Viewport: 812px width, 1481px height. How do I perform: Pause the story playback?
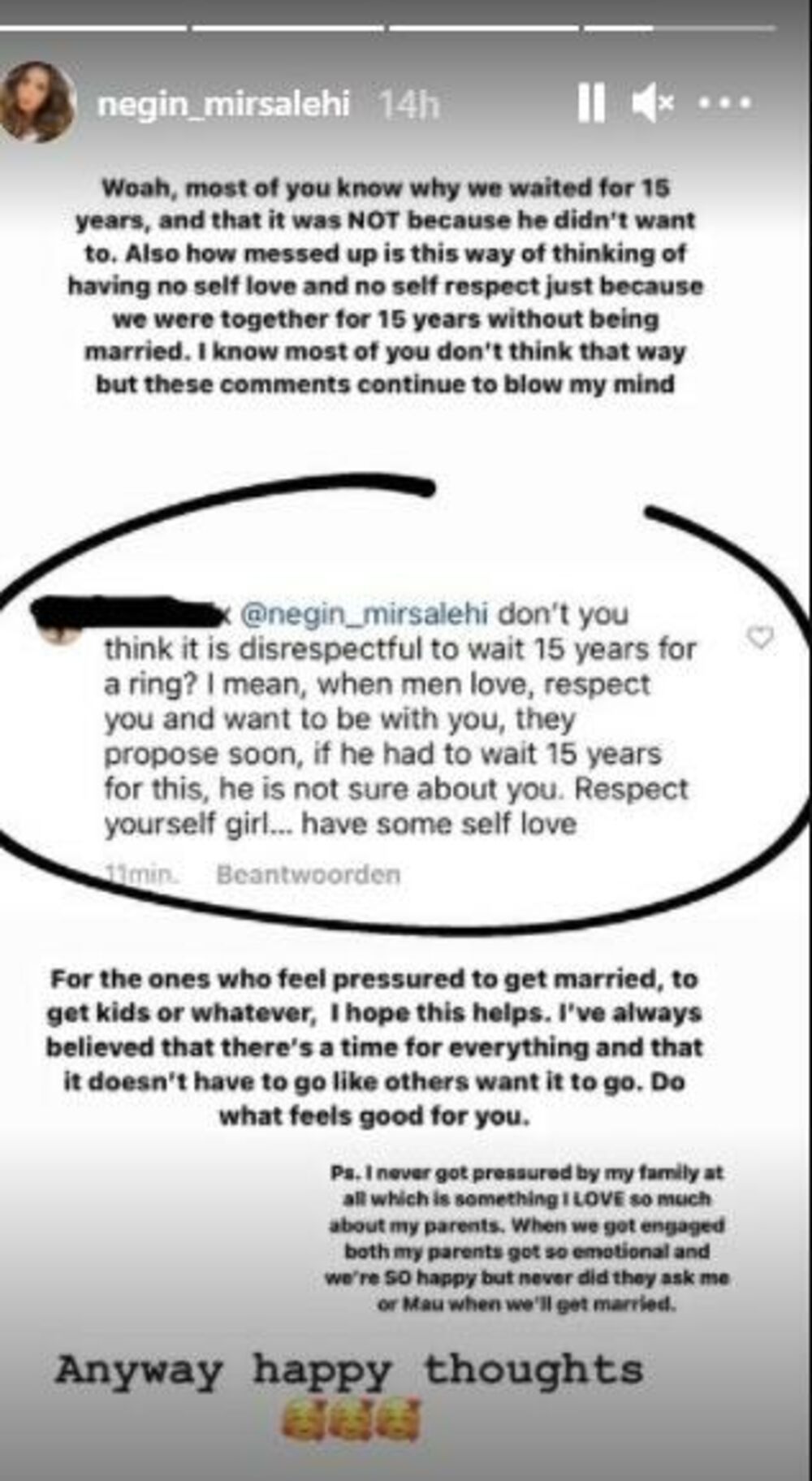591,103
